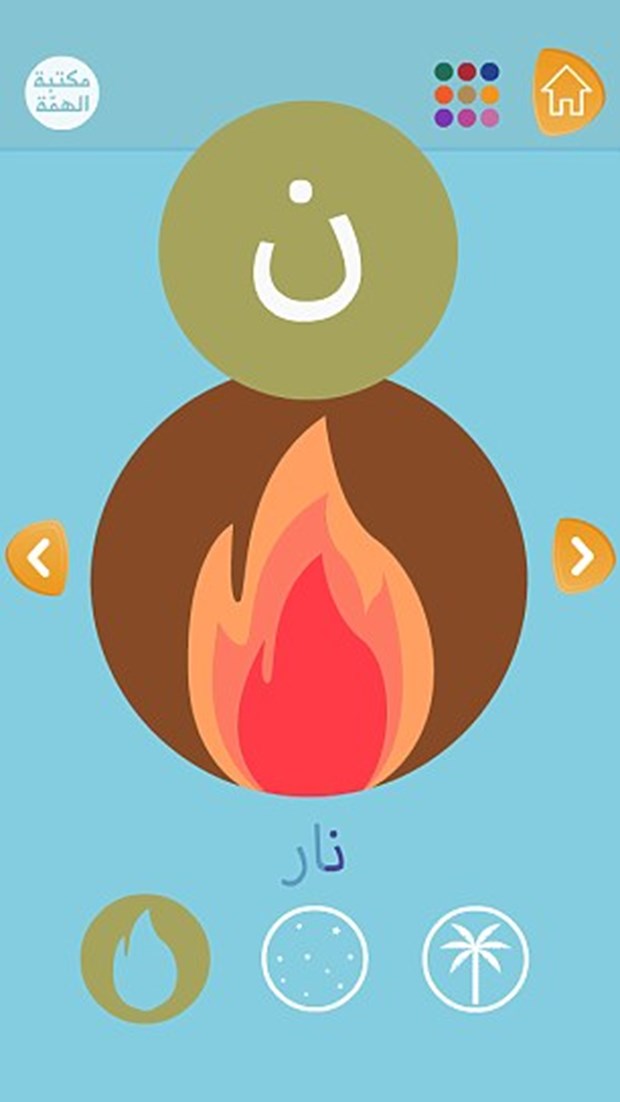The width and height of the screenshot is (620, 1102).
Task: Go to the next letter
Action: 584,556
